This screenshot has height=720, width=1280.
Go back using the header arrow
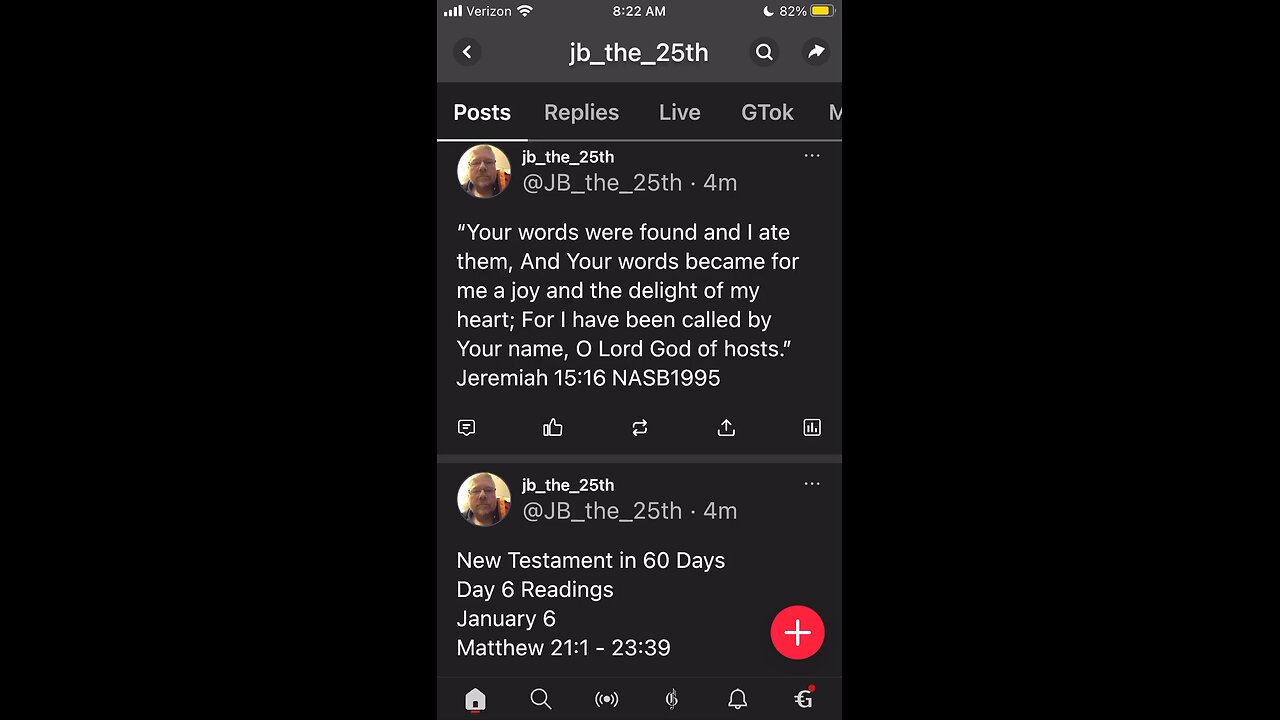467,52
